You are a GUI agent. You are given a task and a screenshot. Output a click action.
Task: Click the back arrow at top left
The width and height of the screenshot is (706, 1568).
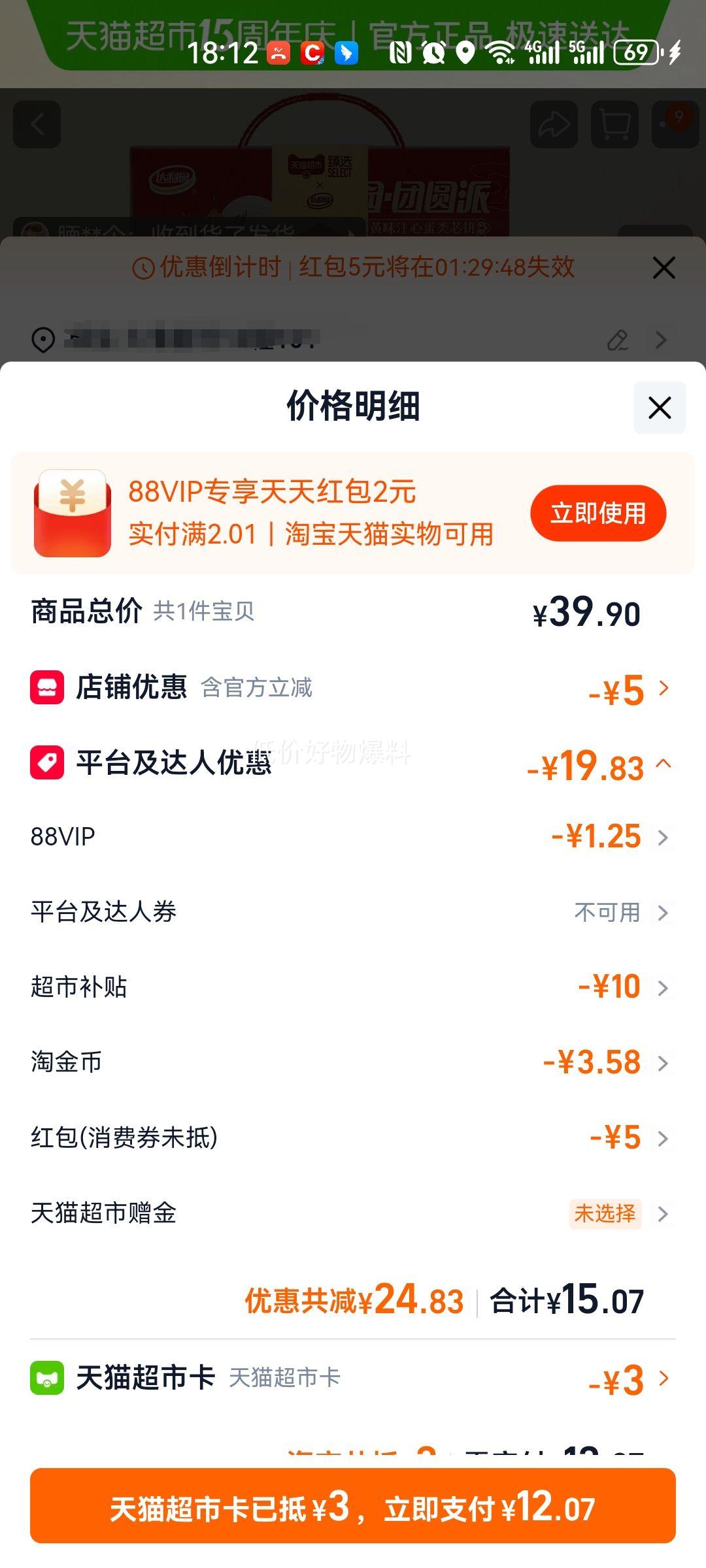tap(37, 125)
